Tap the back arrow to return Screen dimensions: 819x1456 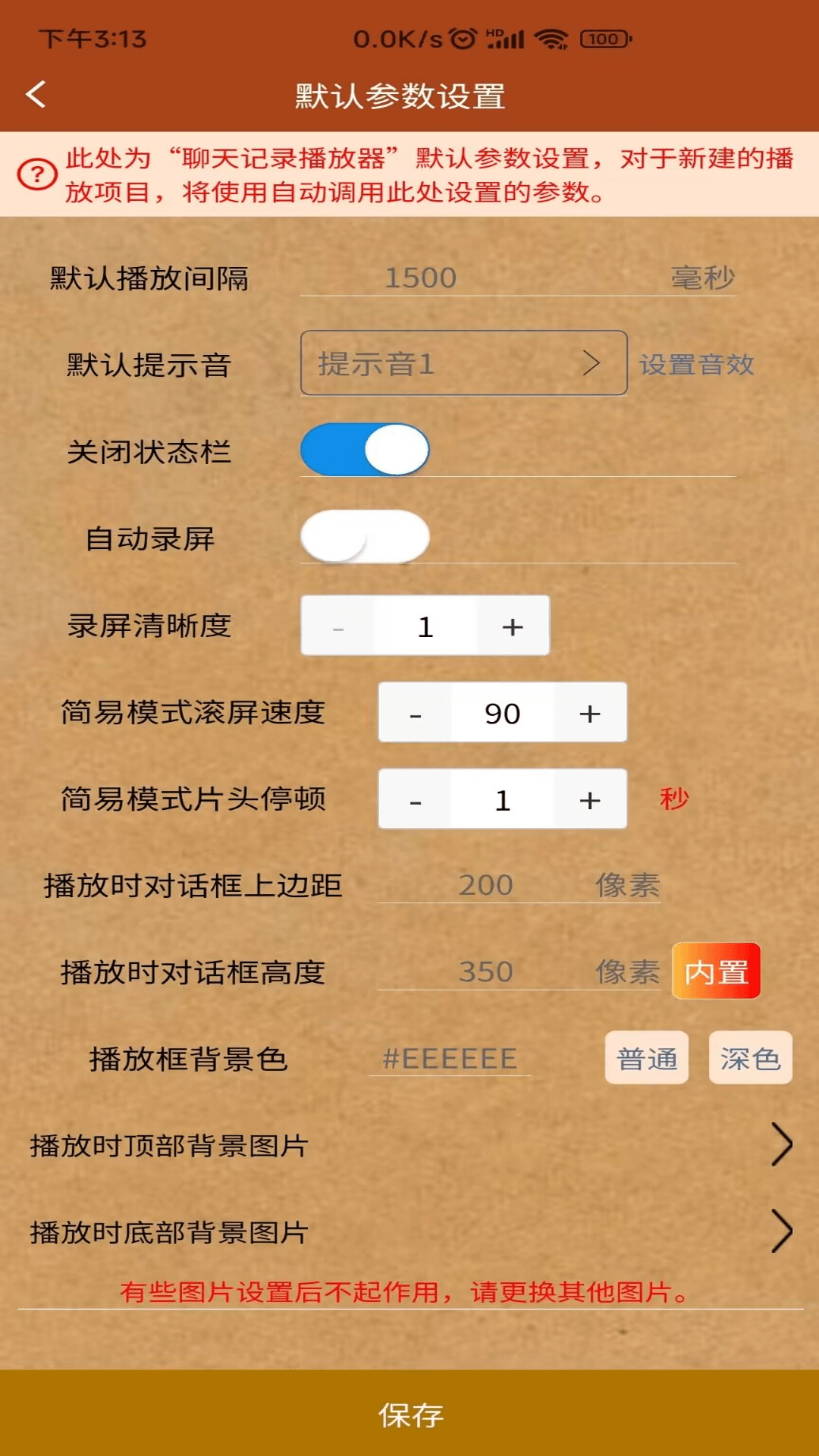click(x=33, y=94)
